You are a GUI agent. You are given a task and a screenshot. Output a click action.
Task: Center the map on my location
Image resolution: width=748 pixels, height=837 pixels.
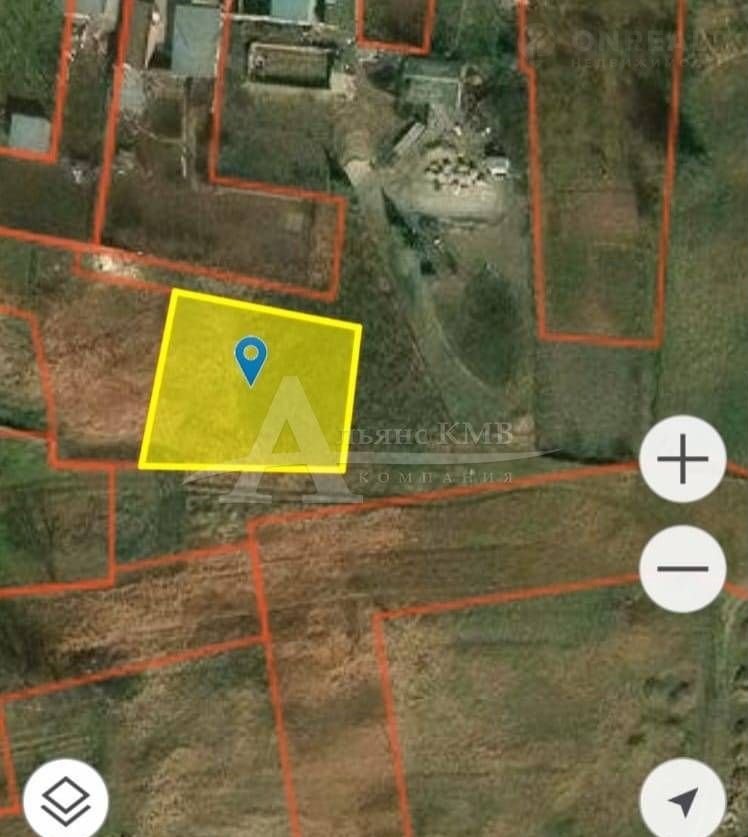(684, 800)
